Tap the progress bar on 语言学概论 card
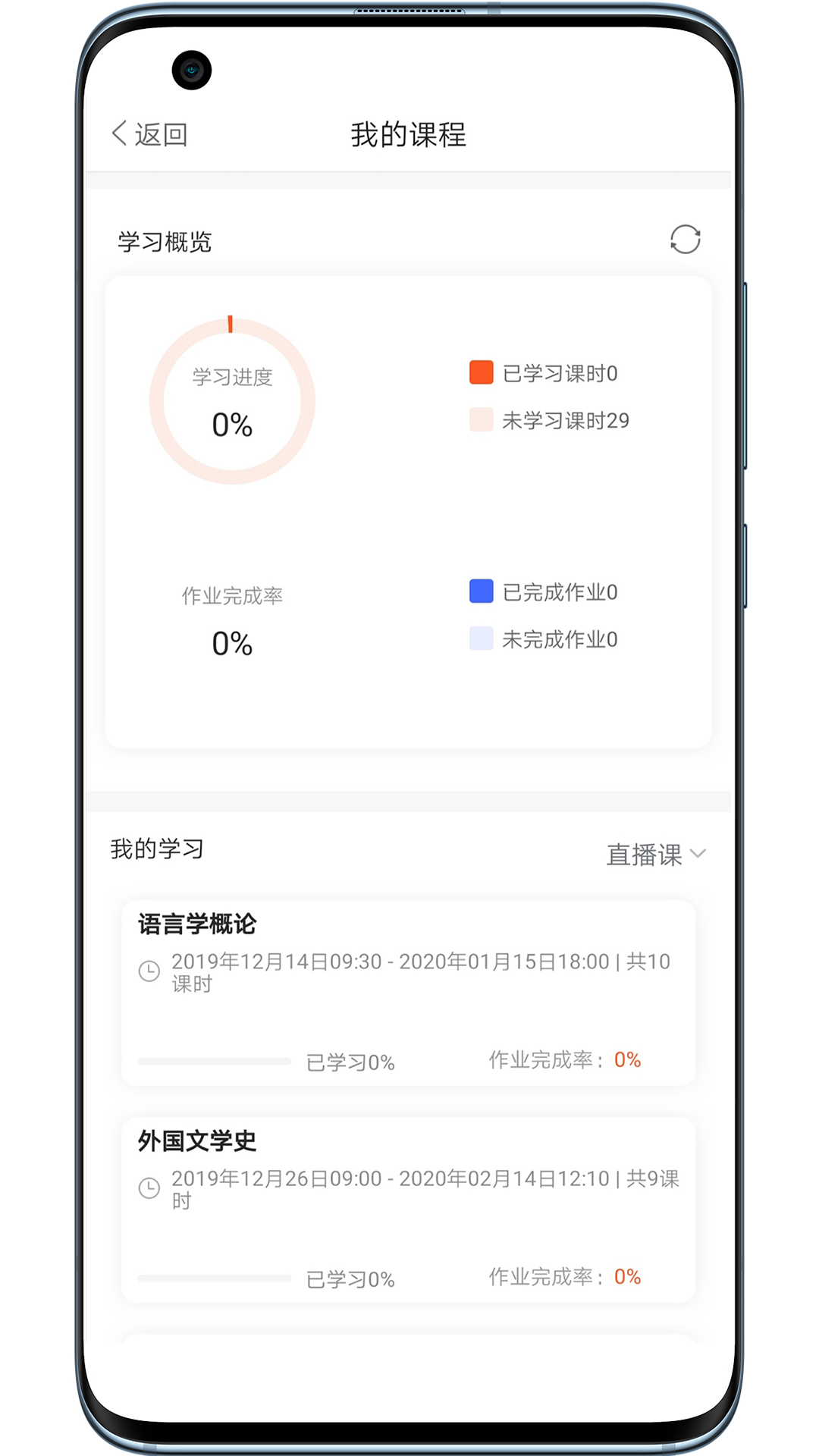 point(216,1061)
